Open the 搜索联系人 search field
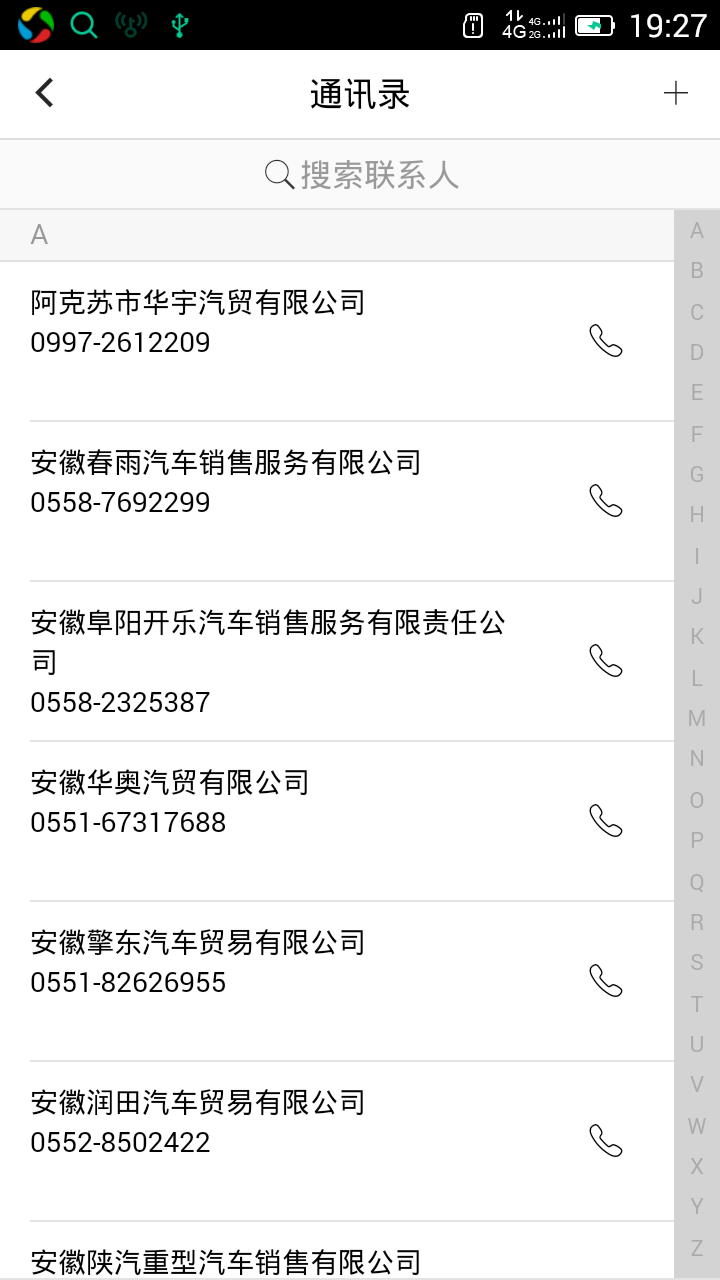 (x=360, y=175)
